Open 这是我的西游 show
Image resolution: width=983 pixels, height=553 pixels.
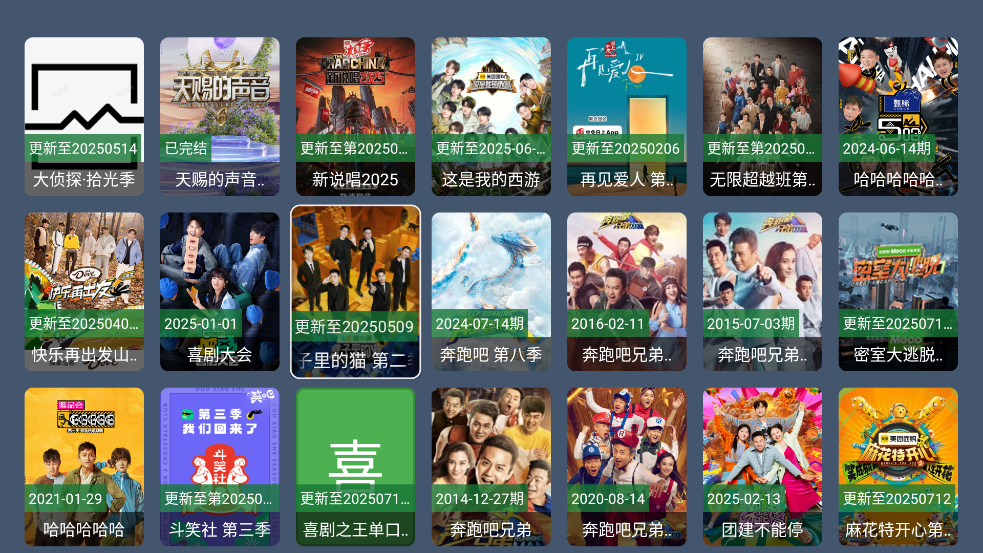491,116
